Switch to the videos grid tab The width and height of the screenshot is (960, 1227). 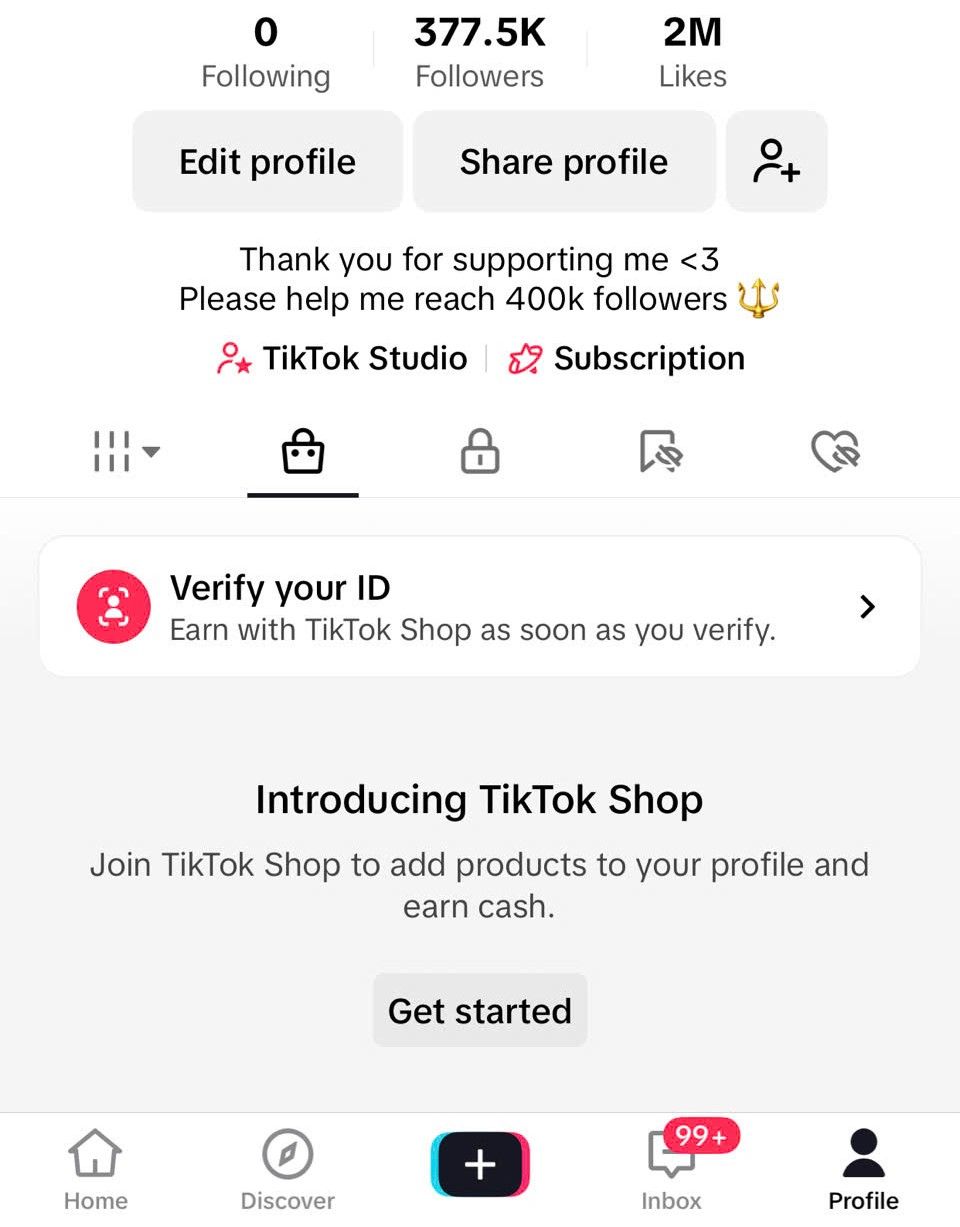tap(126, 452)
